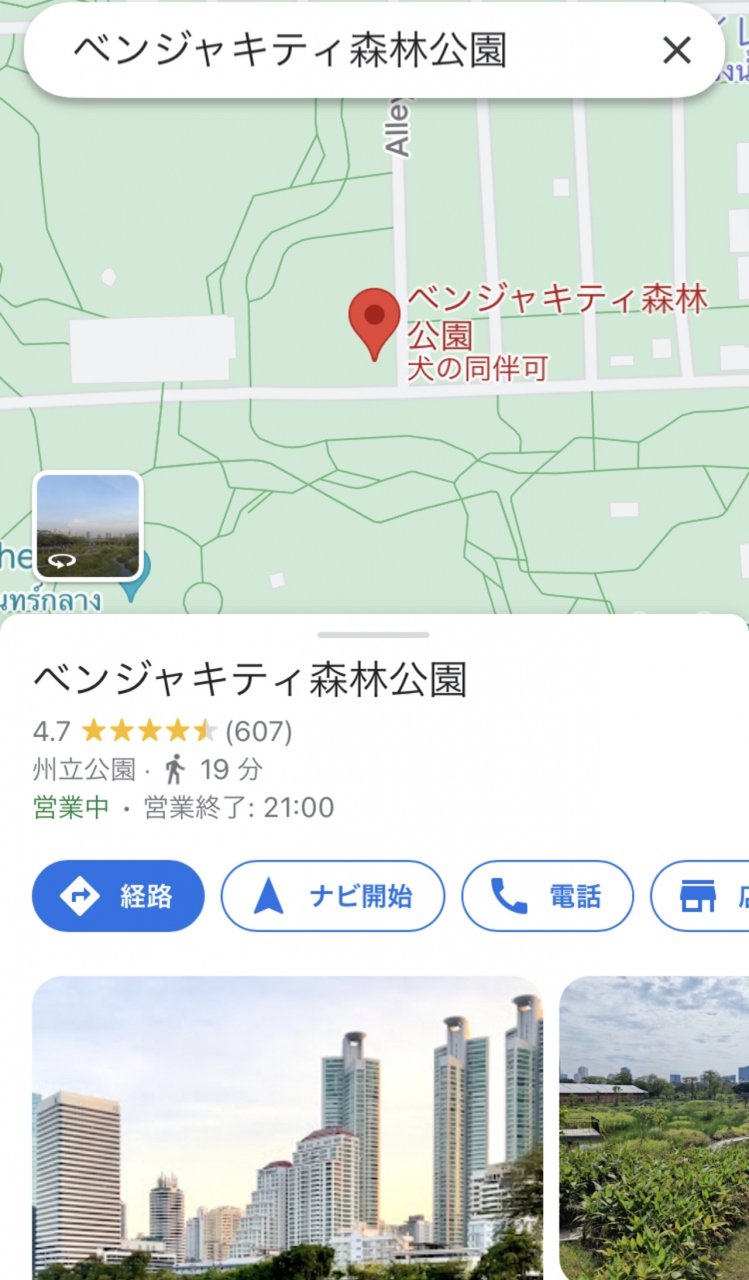The image size is (749, 1280).
Task: Open the Street View thumbnail on the map
Action: pos(88,526)
